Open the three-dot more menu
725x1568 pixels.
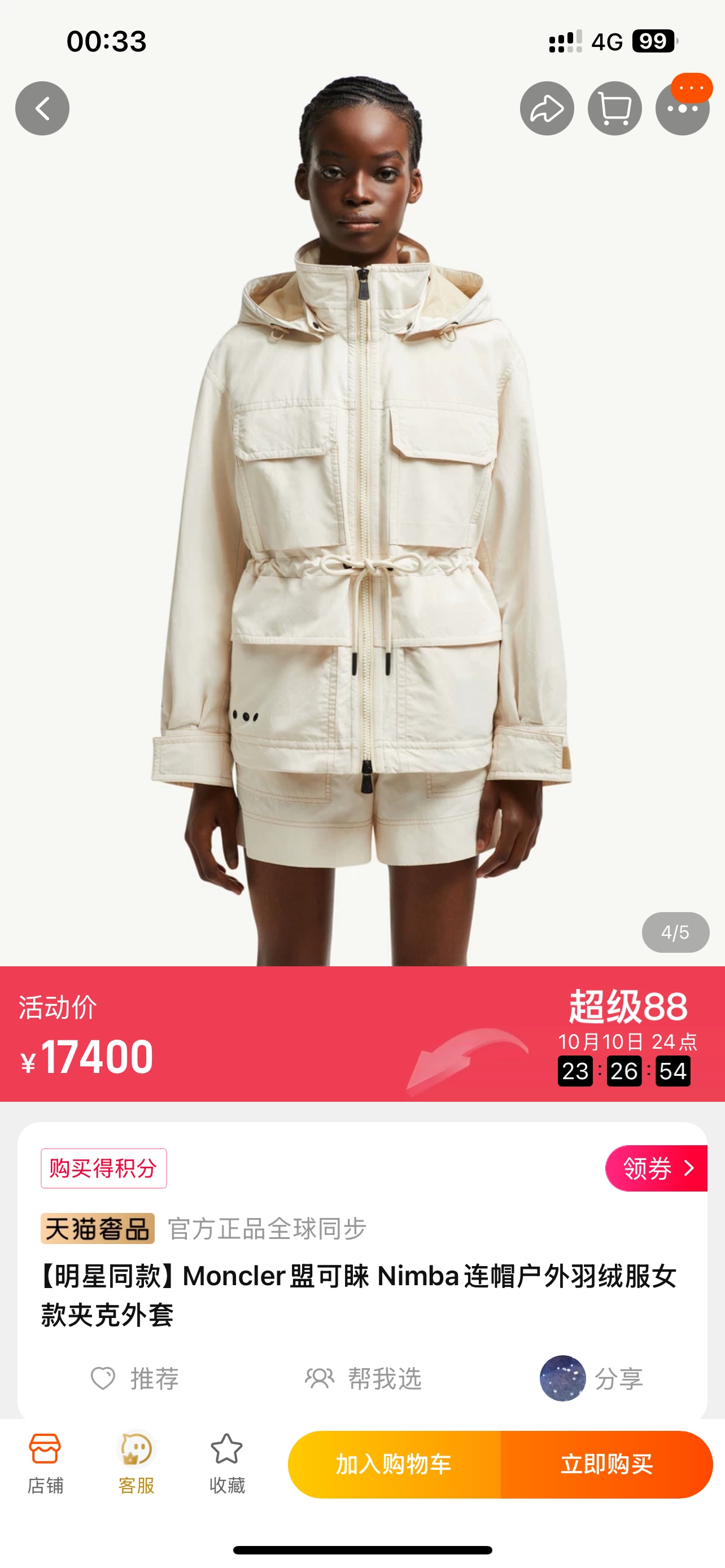tap(682, 110)
